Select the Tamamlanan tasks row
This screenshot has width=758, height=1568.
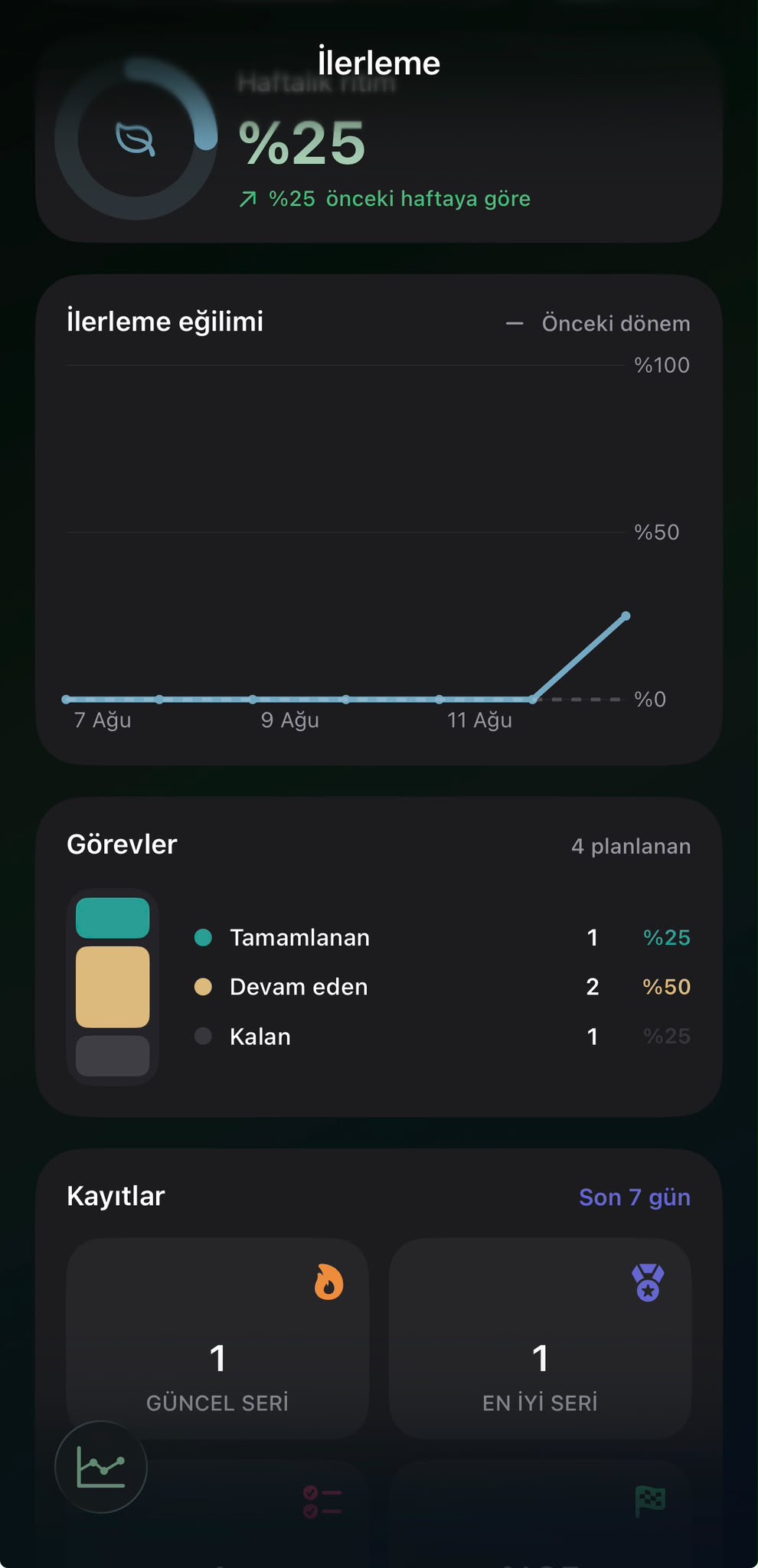[x=442, y=937]
